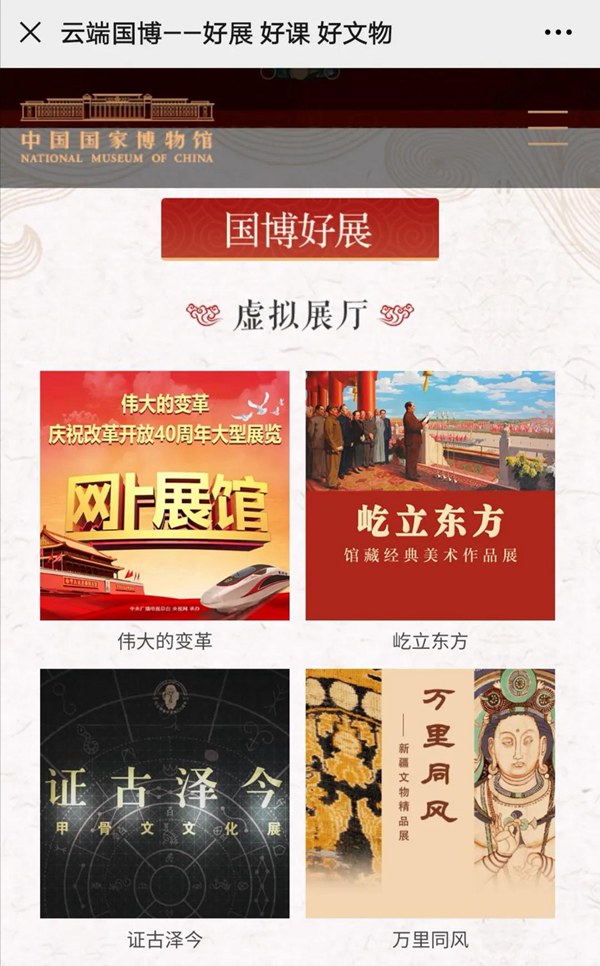View the 证古泽今 oracle bone exhibition
600x966 pixels.
tap(165, 793)
